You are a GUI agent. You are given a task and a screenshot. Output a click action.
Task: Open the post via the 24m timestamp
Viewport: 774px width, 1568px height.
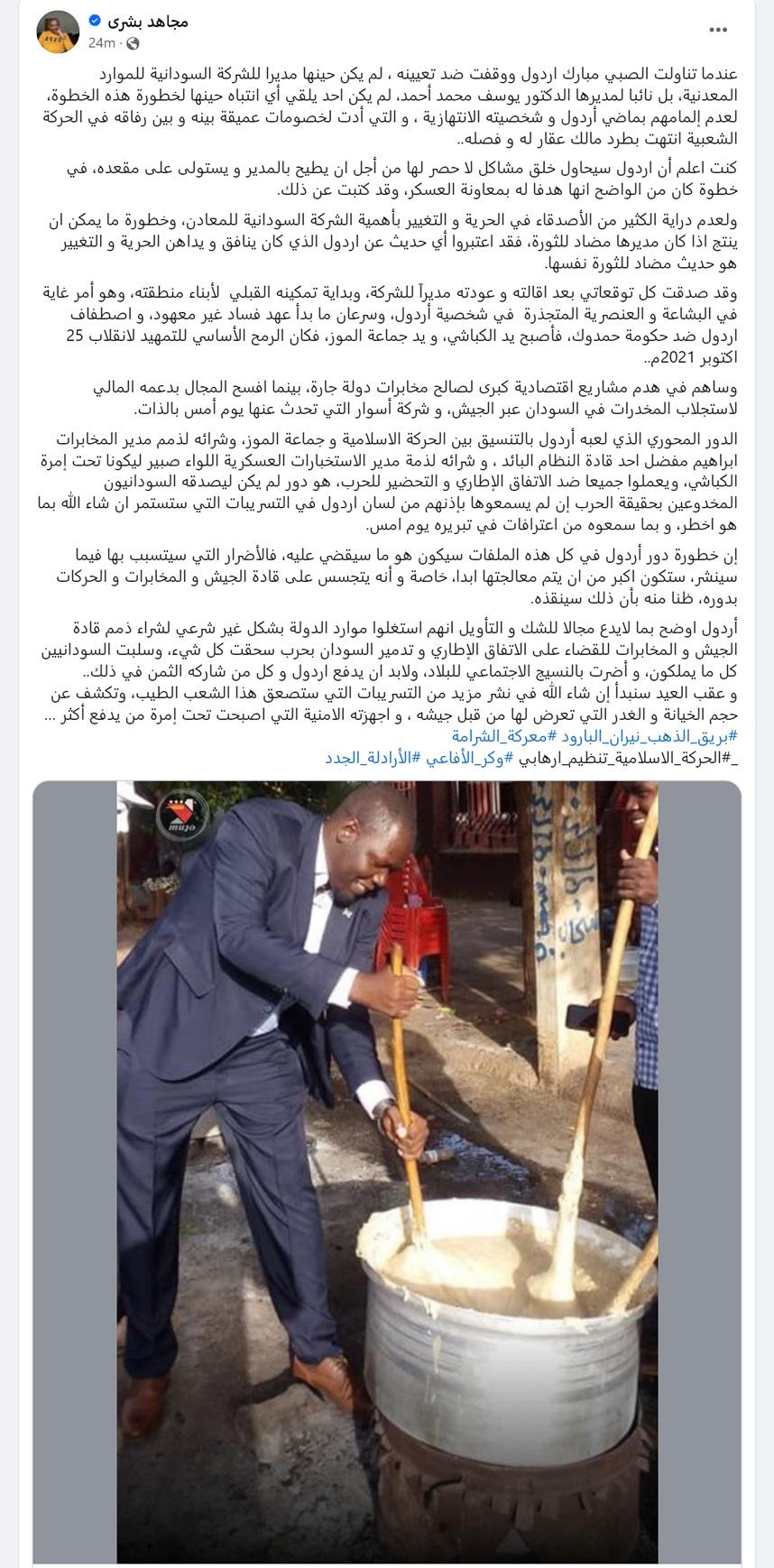[101, 42]
